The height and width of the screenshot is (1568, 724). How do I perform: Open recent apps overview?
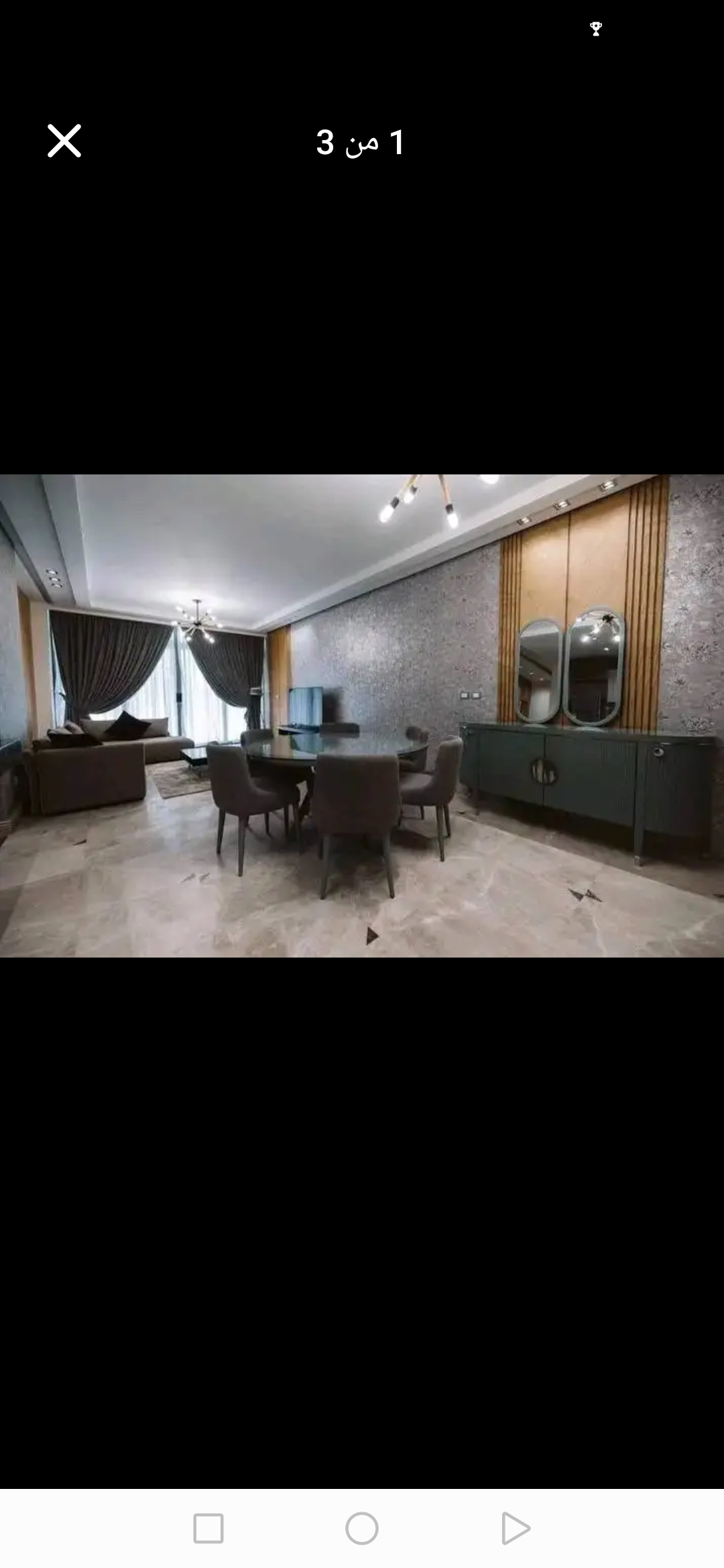pos(208,1529)
